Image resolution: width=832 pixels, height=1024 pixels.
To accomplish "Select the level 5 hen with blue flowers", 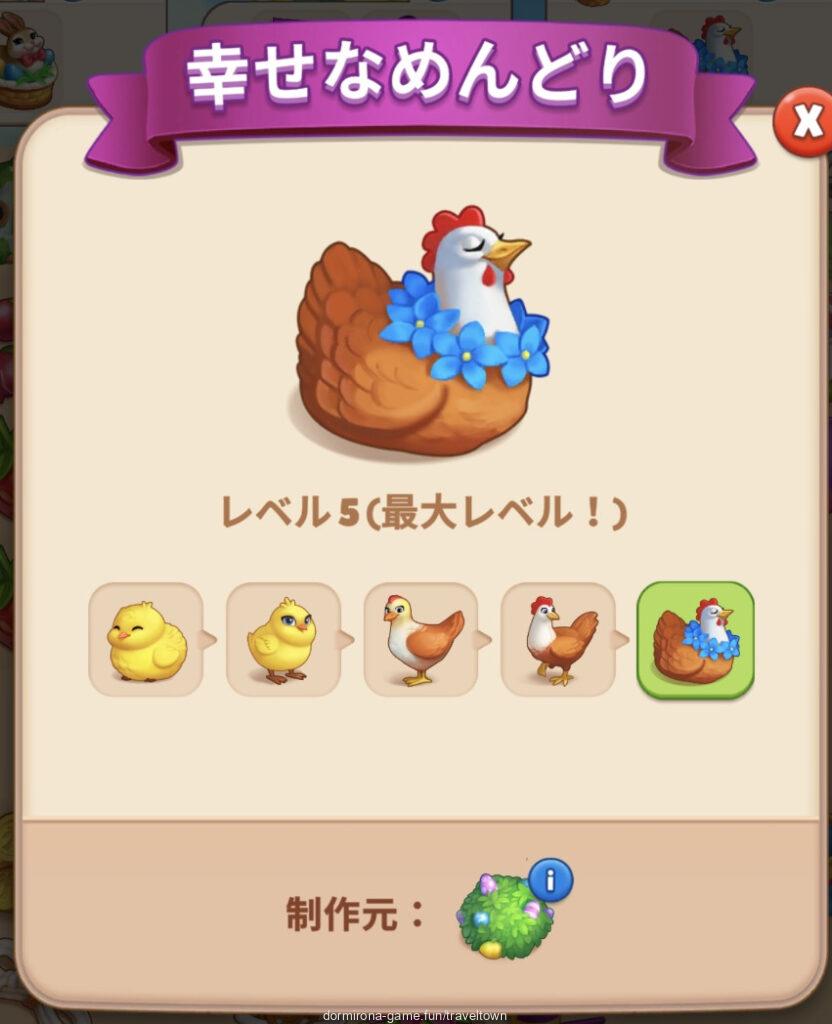I will [x=696, y=640].
